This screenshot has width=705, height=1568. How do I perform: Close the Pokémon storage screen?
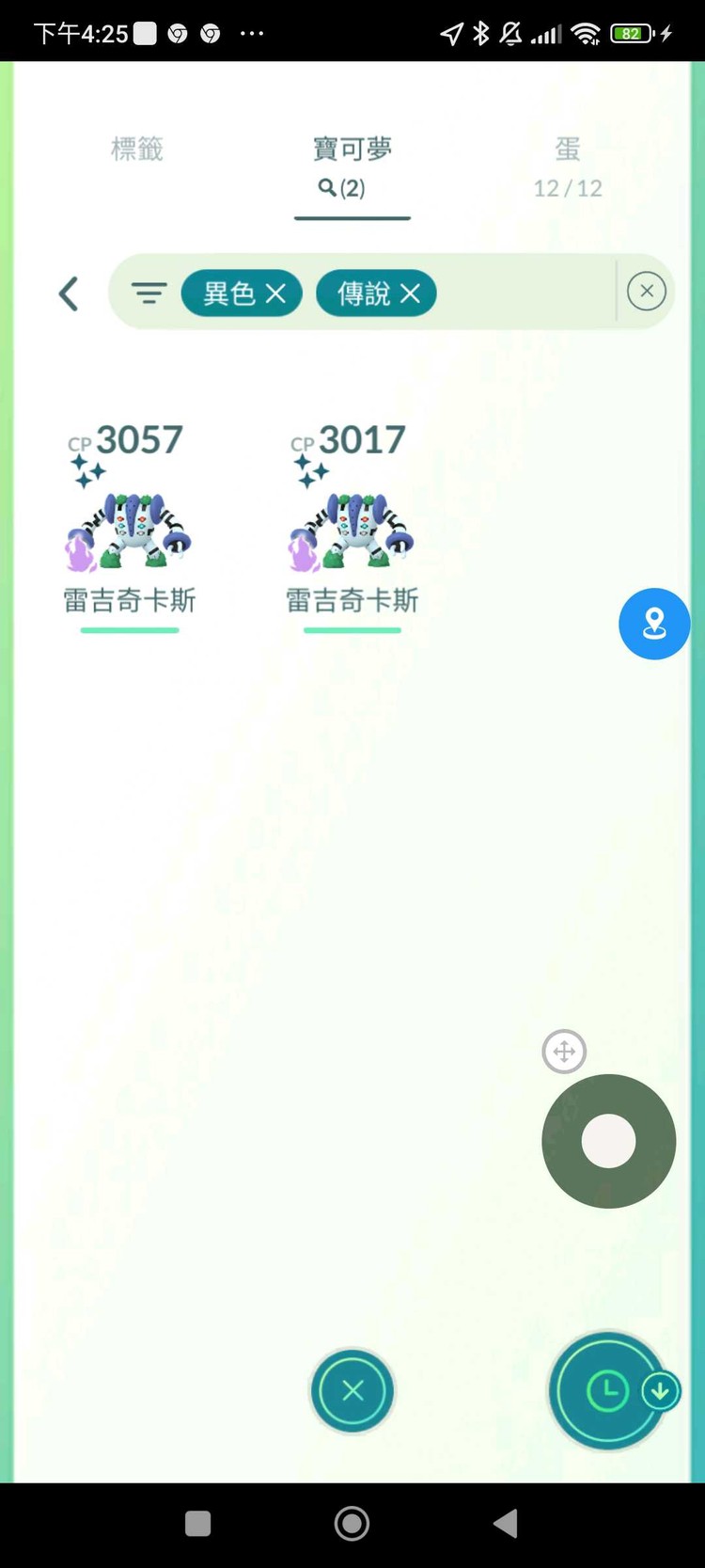[352, 1390]
